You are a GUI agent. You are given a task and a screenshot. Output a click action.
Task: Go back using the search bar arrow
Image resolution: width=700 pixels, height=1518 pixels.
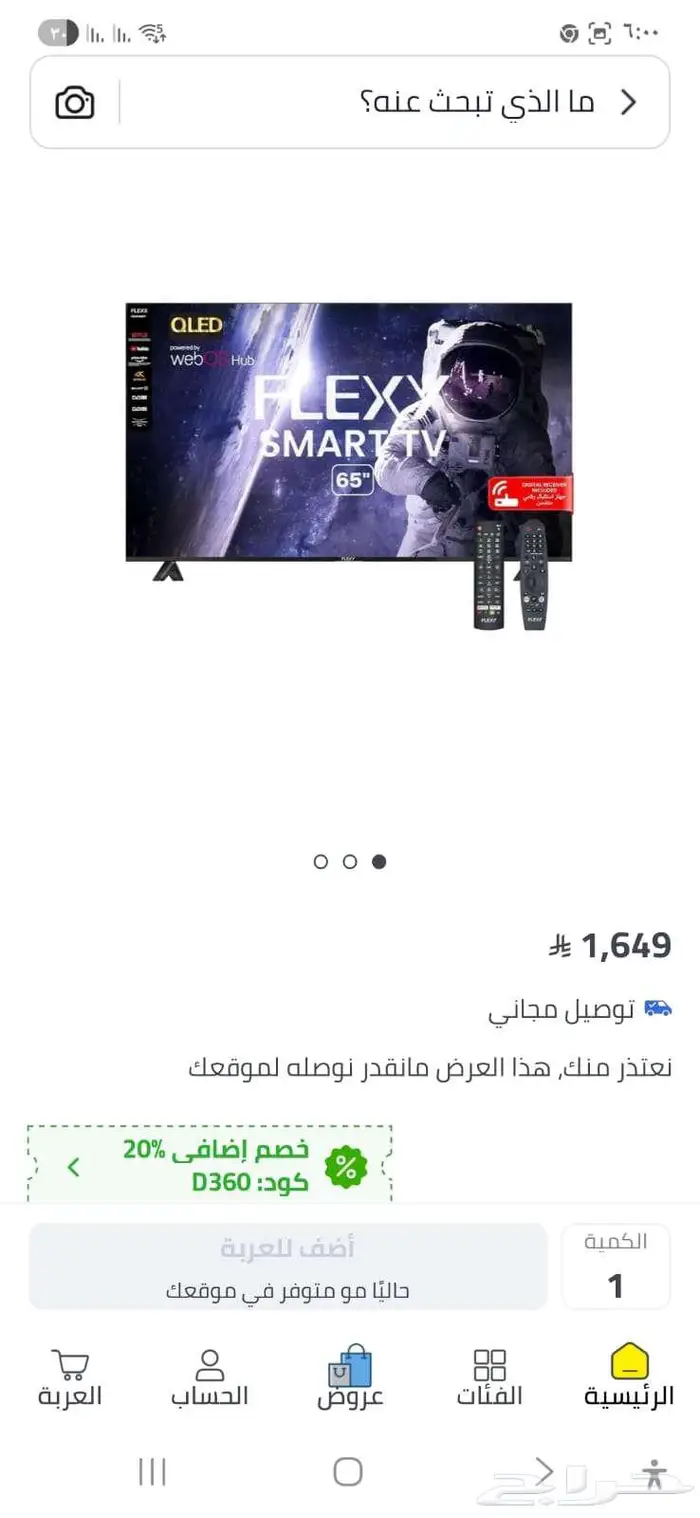(629, 102)
